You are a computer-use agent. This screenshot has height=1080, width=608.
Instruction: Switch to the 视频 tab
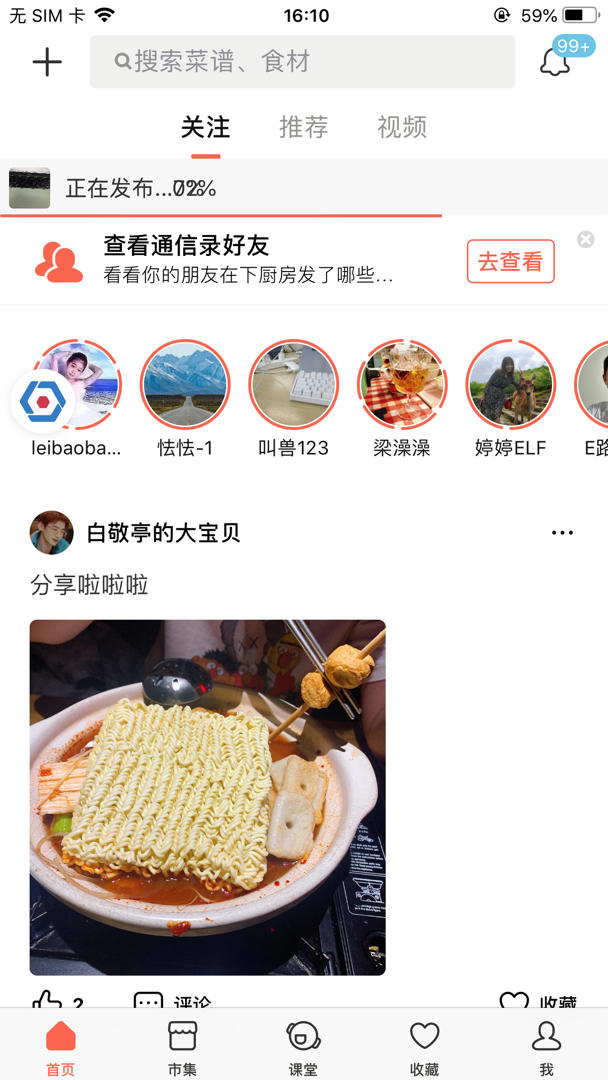(402, 127)
